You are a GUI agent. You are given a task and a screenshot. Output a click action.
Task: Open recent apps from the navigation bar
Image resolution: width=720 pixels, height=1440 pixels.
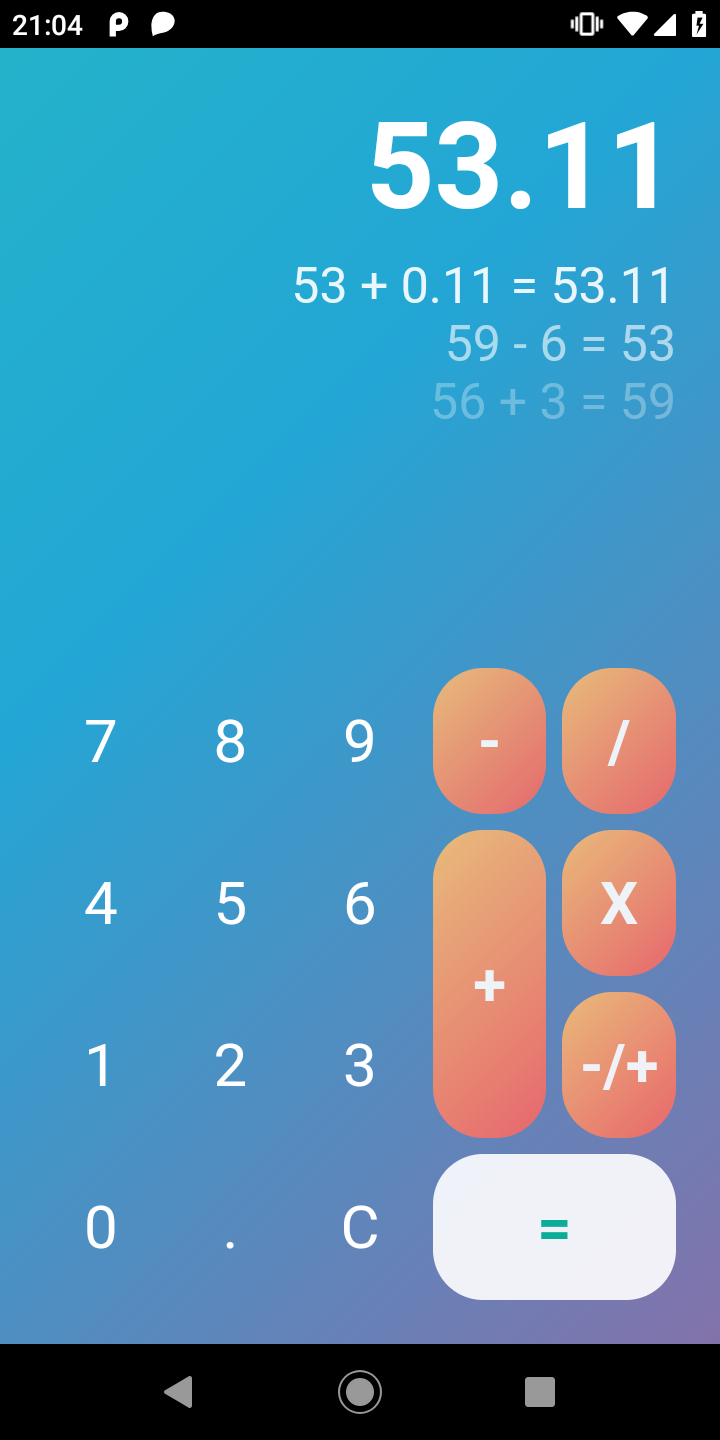(x=540, y=1392)
